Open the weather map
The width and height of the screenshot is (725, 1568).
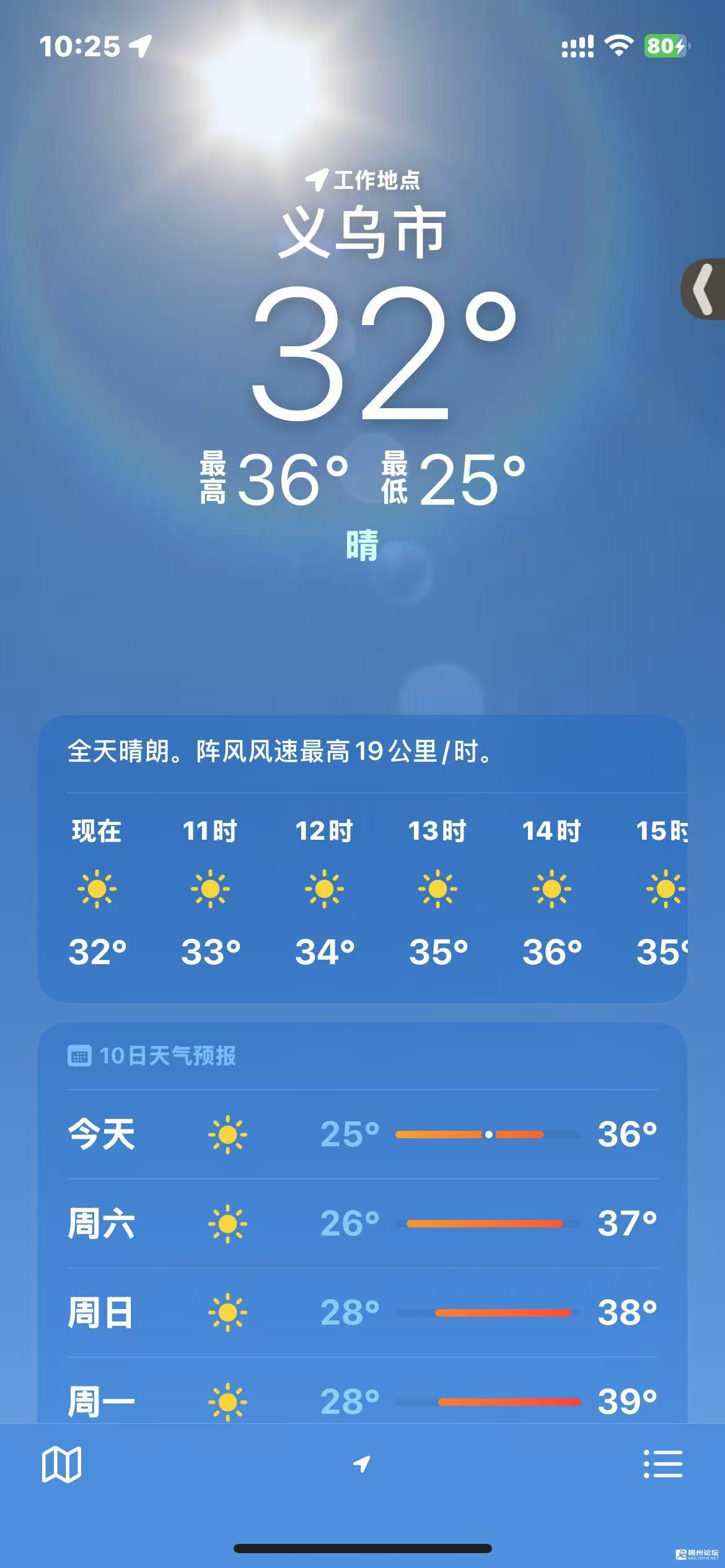[x=61, y=1465]
